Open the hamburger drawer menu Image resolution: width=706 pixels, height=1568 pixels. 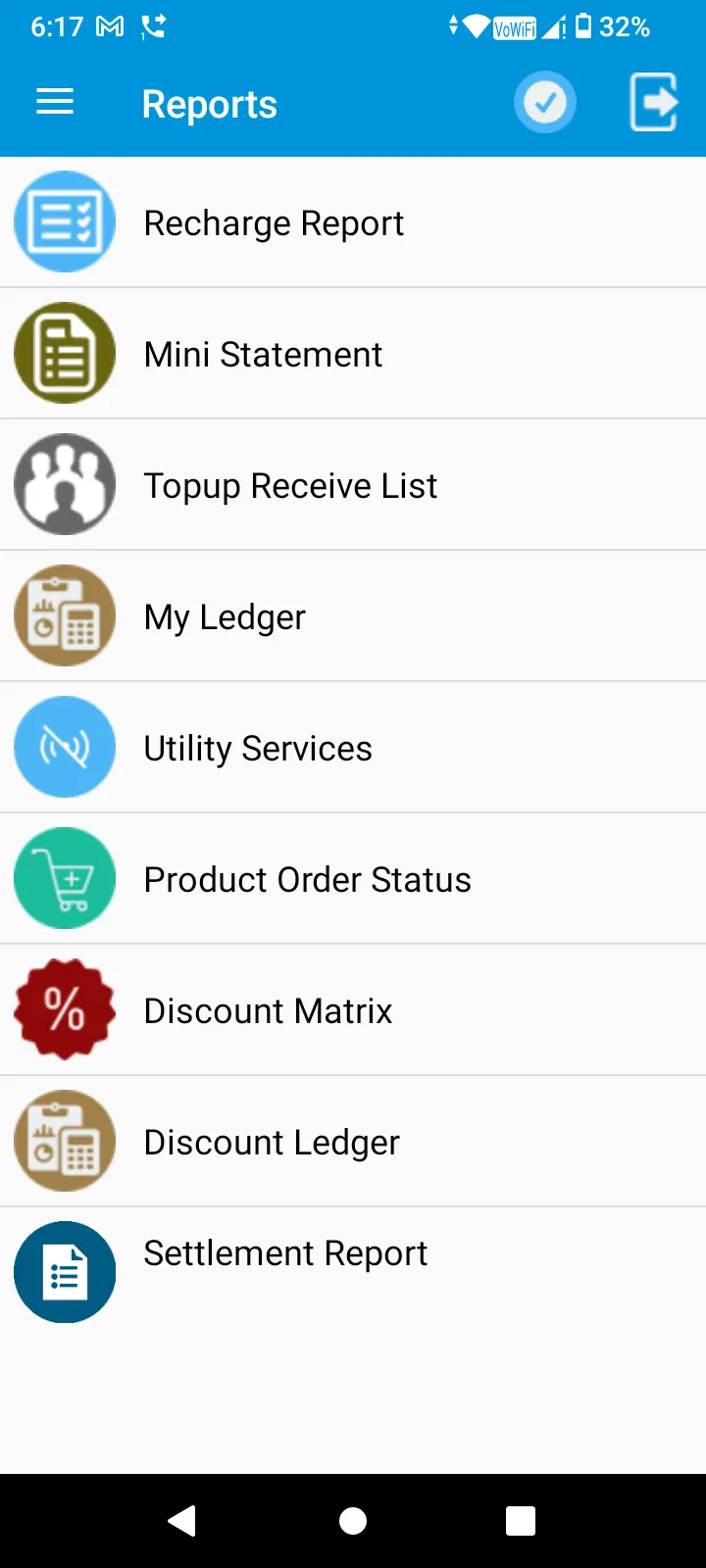click(55, 102)
